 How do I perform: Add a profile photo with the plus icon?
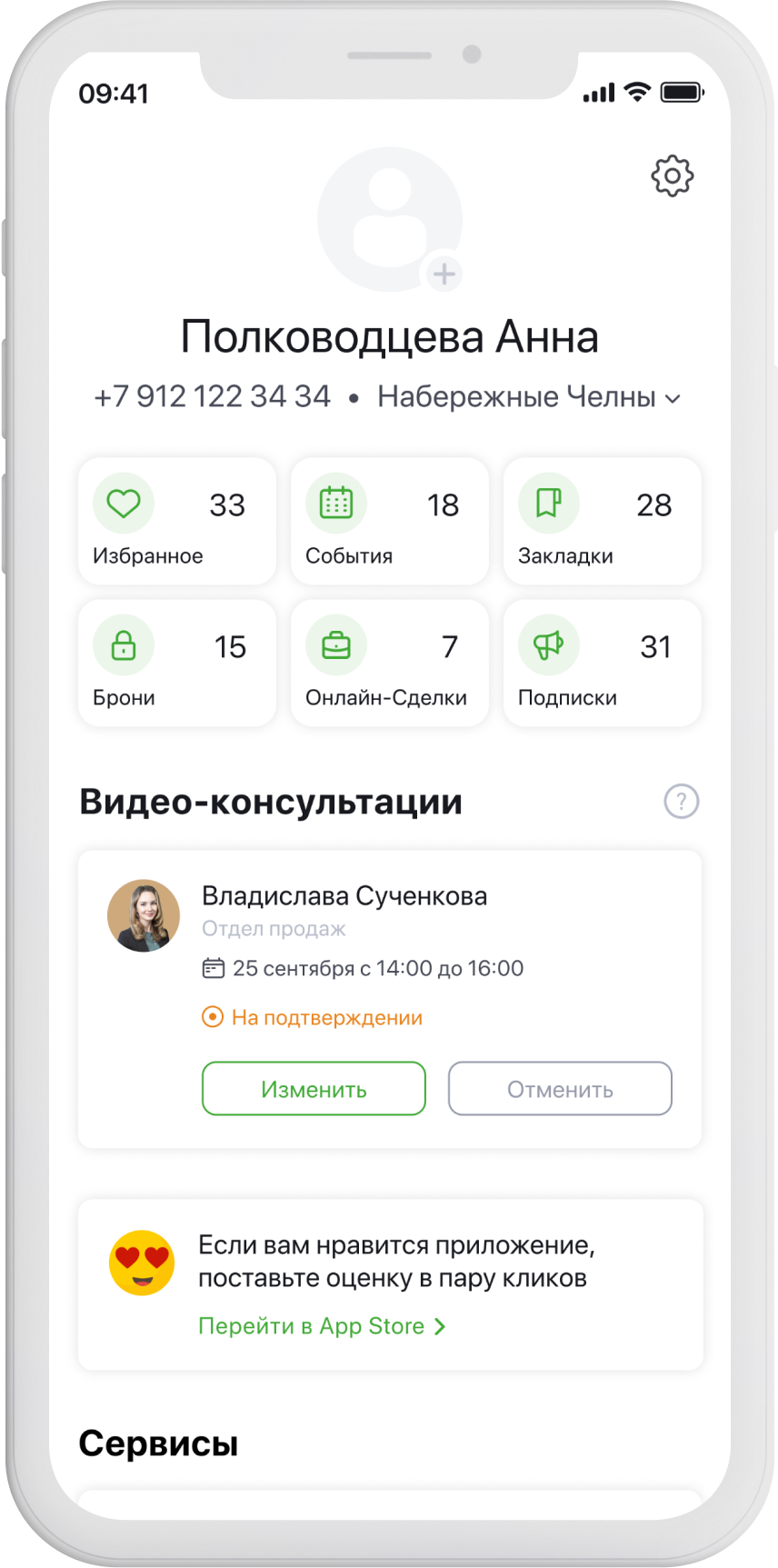[444, 274]
